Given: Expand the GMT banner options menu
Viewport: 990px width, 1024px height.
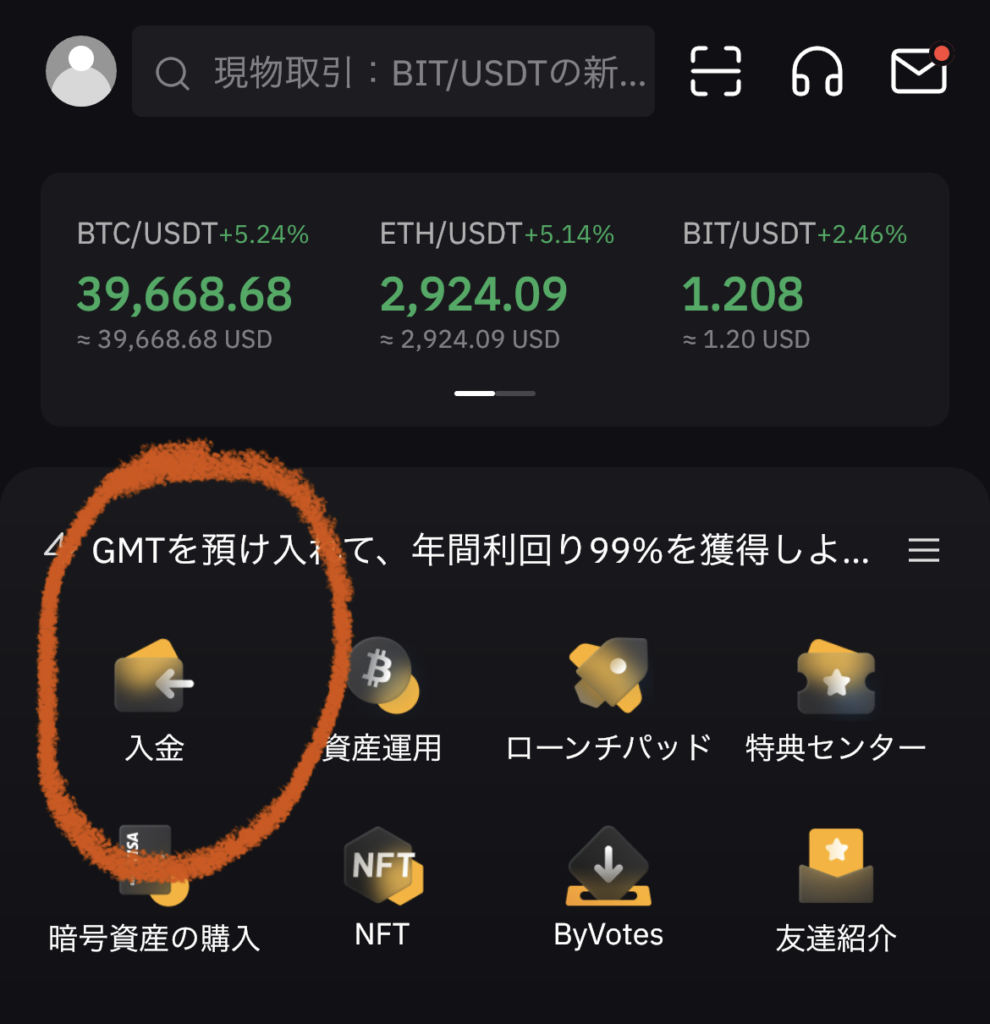Looking at the screenshot, I should point(924,549).
